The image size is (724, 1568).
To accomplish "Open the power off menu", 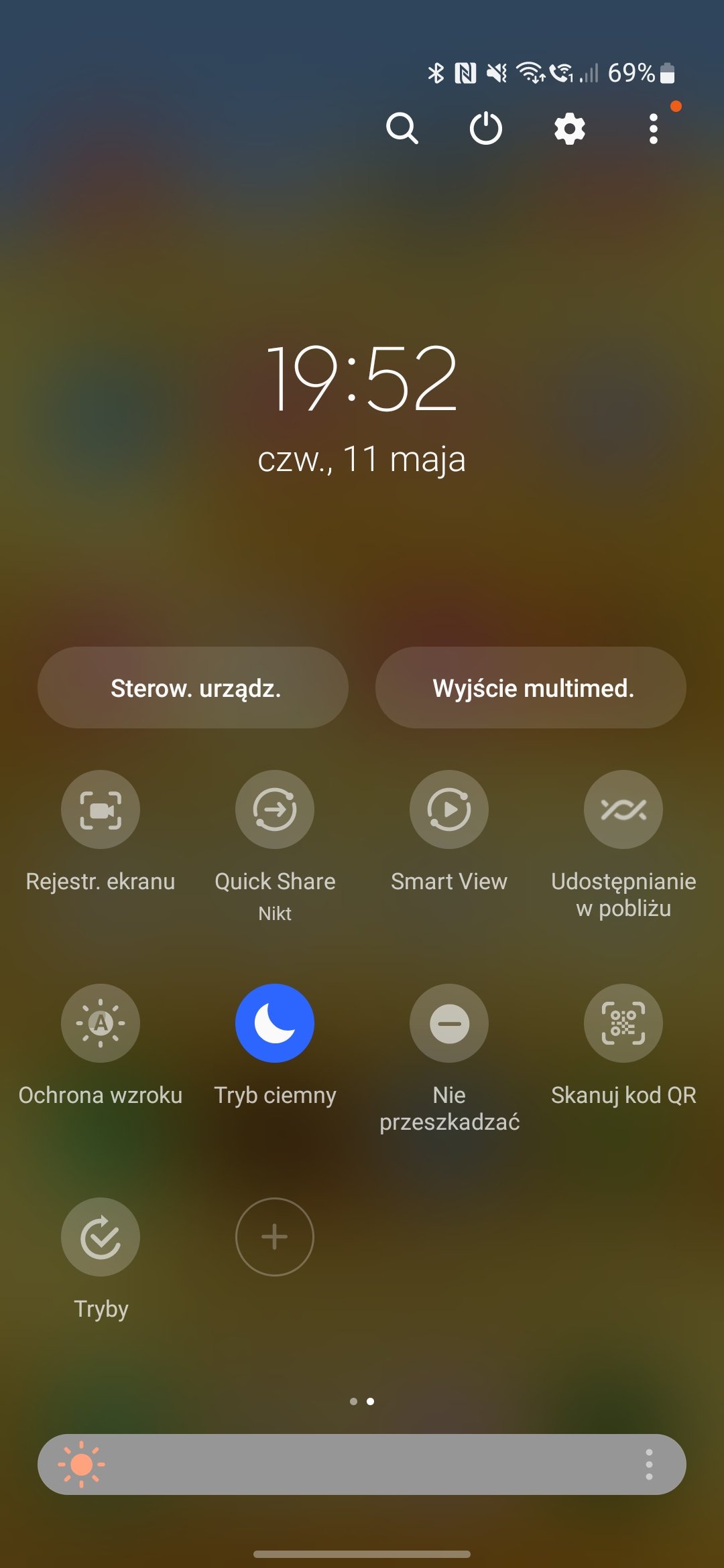I will [485, 128].
